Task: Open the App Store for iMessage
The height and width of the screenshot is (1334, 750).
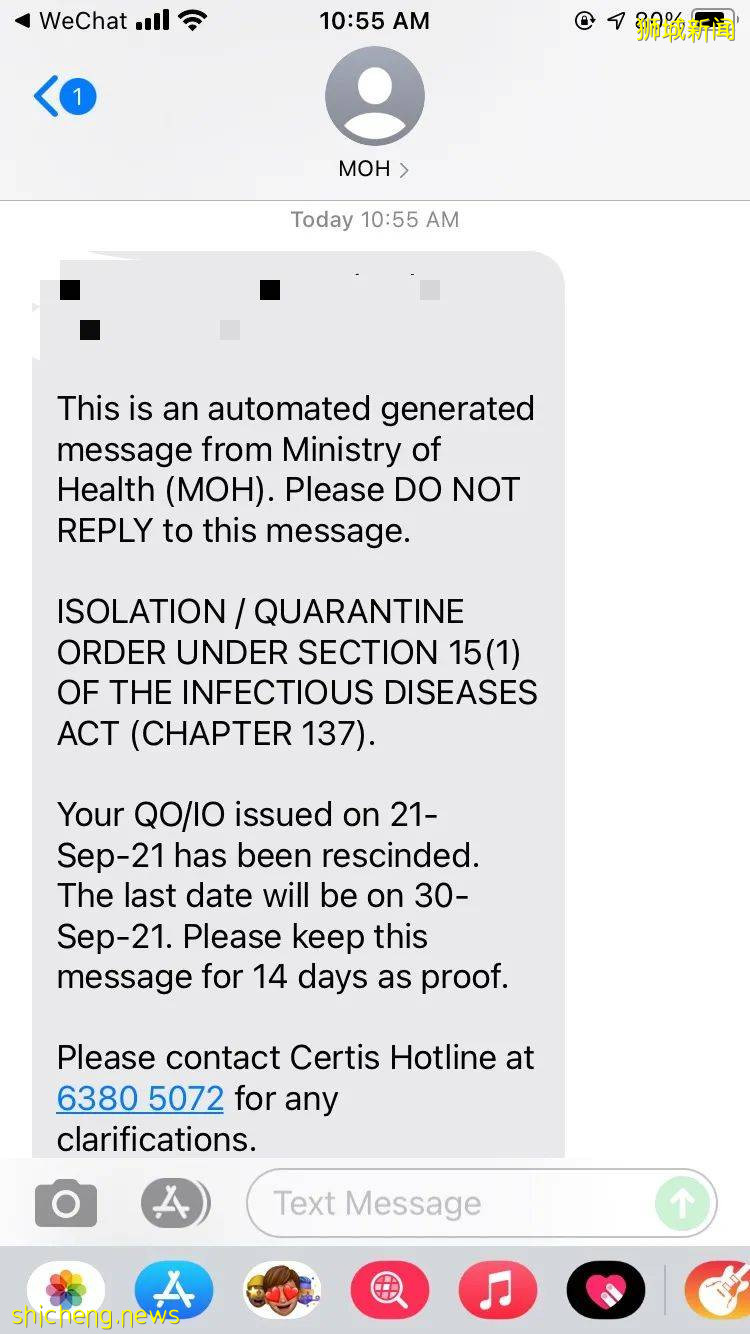Action: click(x=174, y=1290)
